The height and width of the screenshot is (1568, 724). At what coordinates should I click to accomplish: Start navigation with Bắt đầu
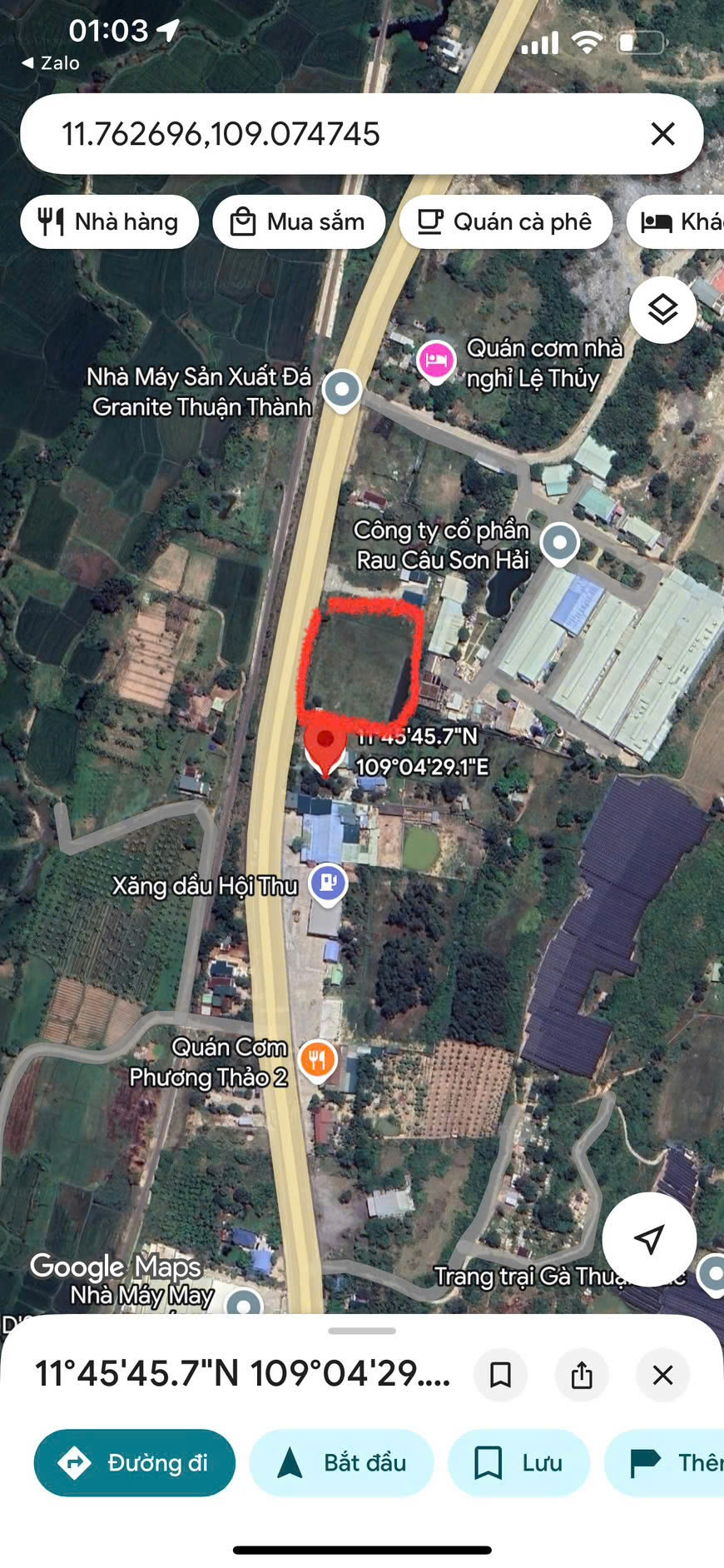click(341, 1462)
